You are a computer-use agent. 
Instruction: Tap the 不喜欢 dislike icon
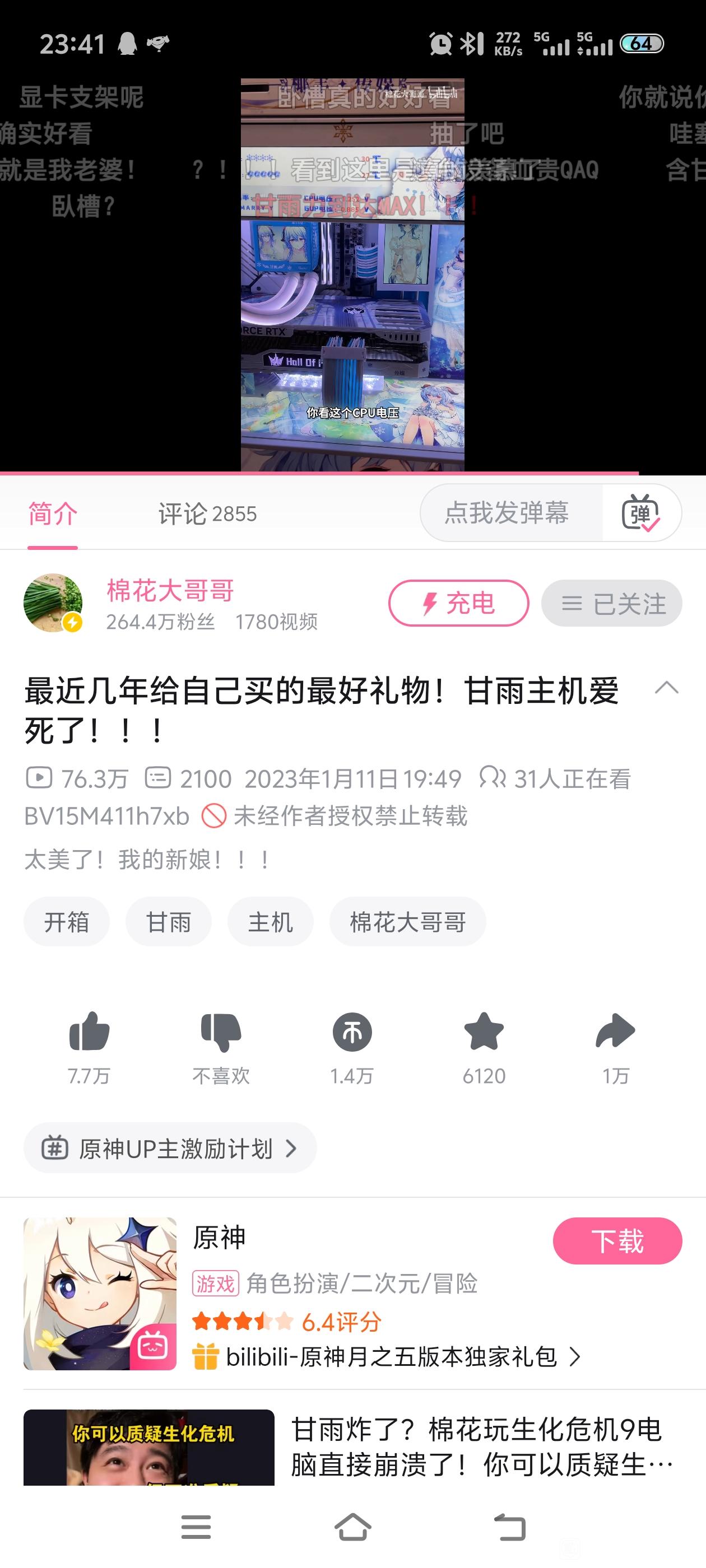[221, 1033]
